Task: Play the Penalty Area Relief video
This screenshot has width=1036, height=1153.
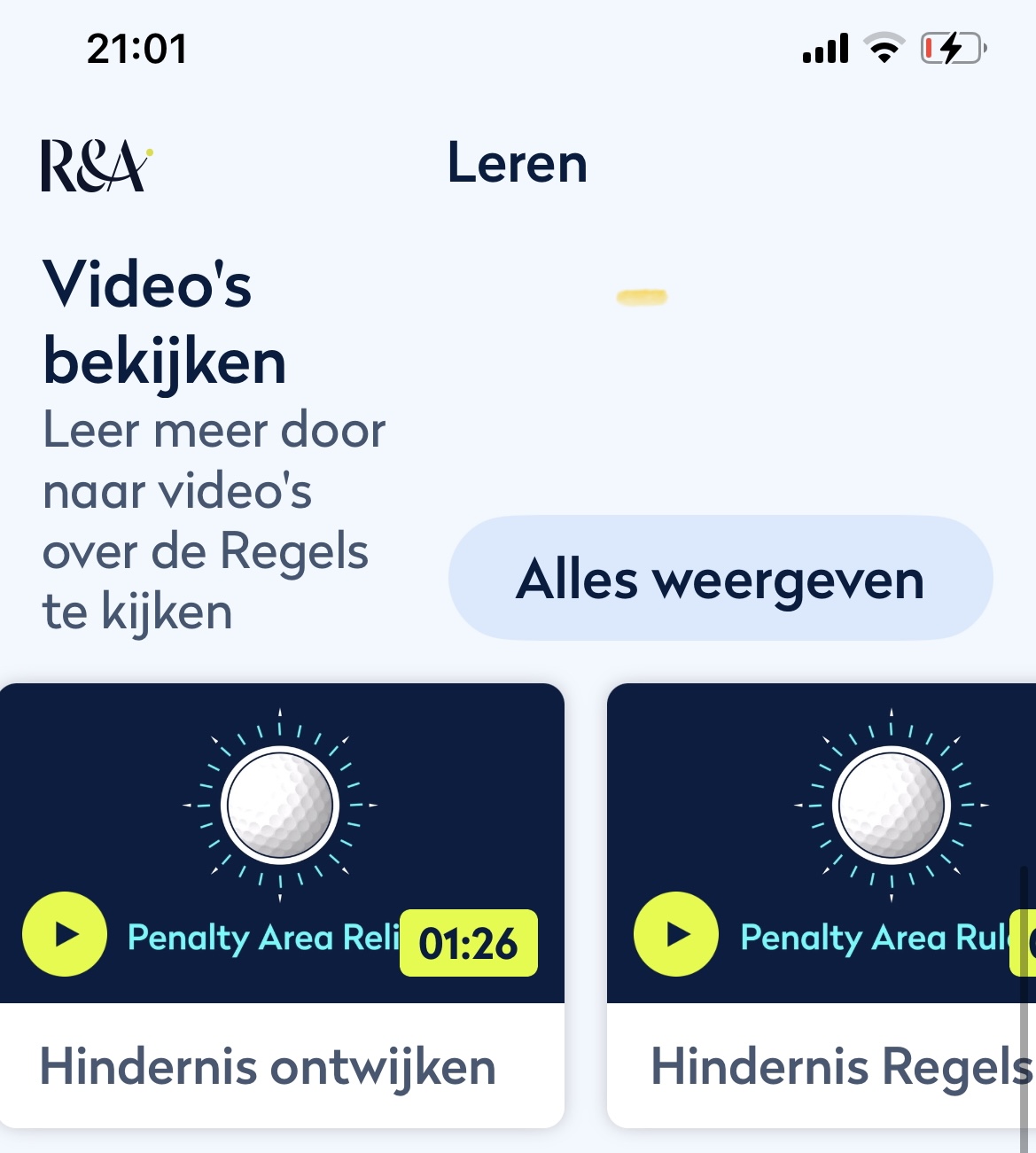Action: [65, 934]
